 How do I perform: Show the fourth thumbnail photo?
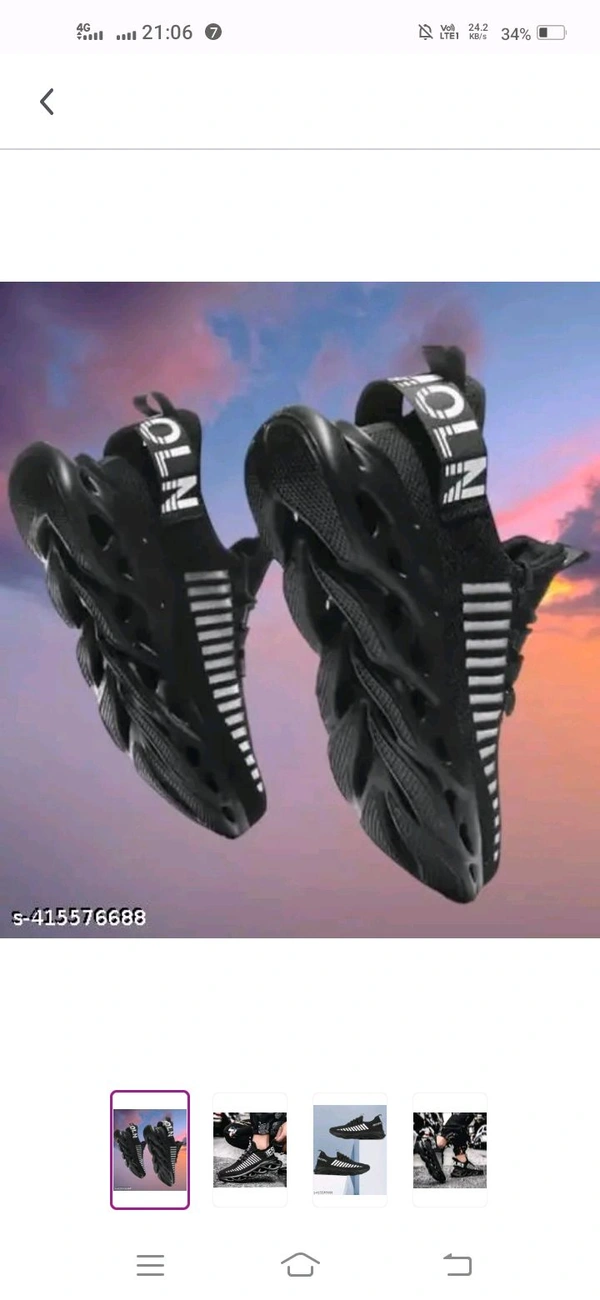[x=450, y=1149]
